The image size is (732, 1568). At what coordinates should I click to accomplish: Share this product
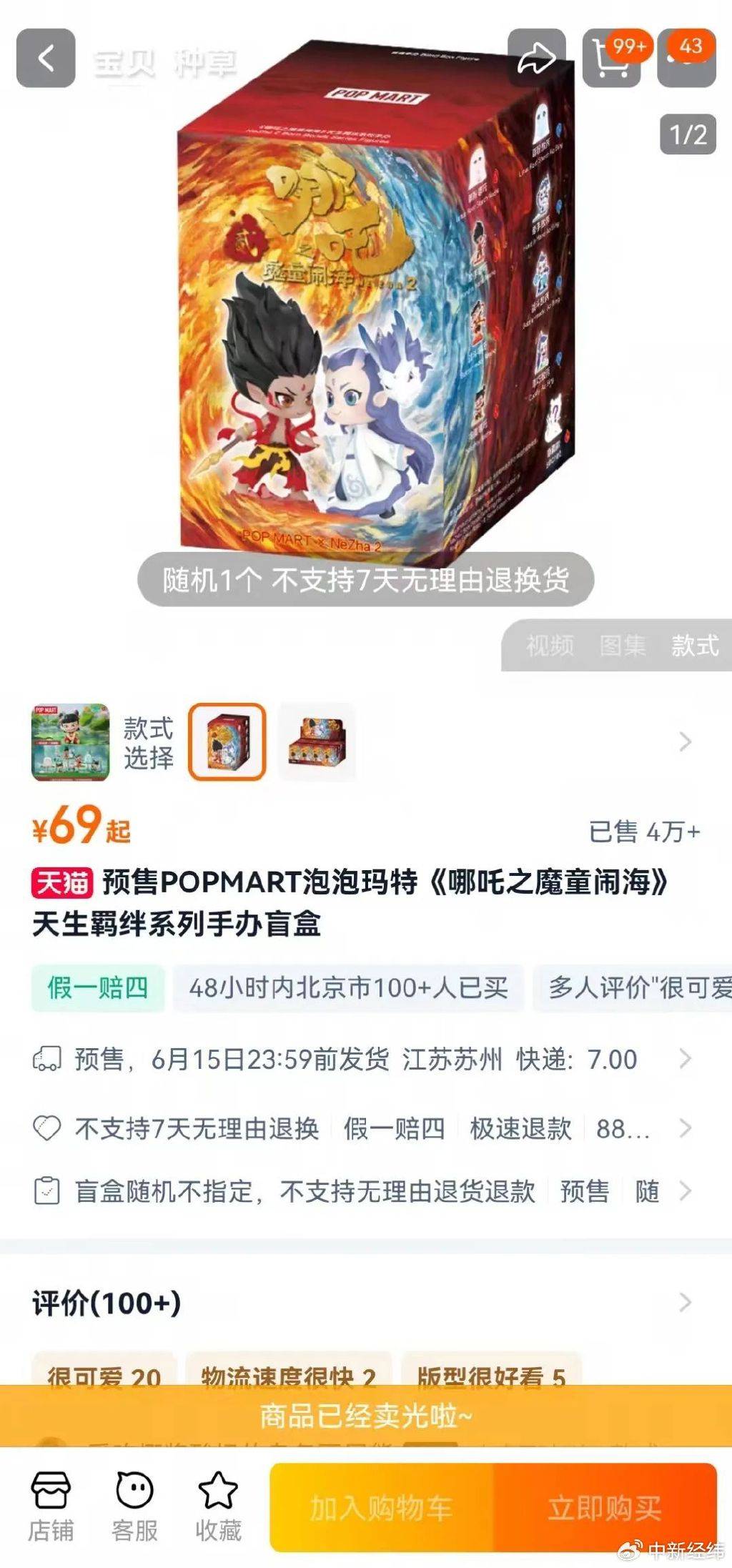(537, 59)
